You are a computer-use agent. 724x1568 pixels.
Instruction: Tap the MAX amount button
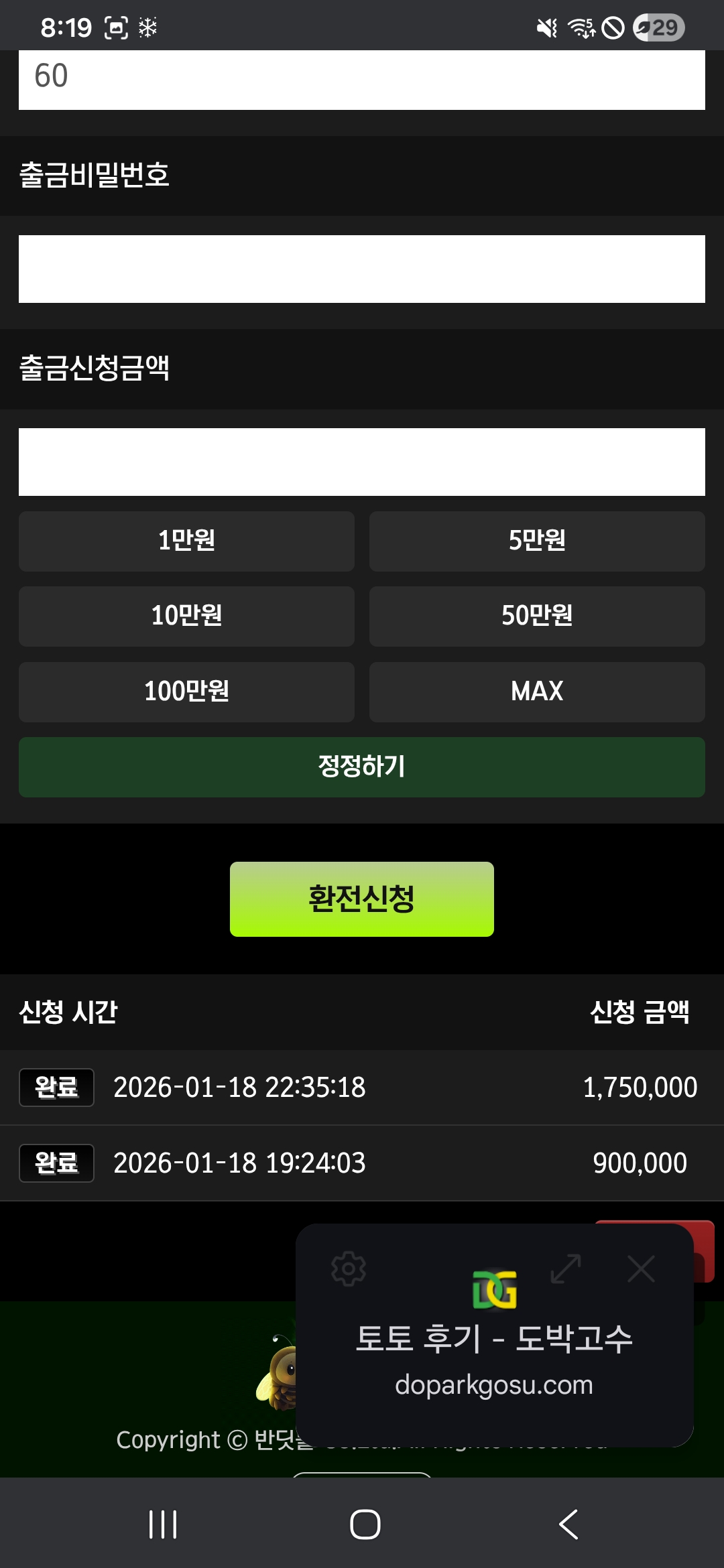[x=537, y=692]
